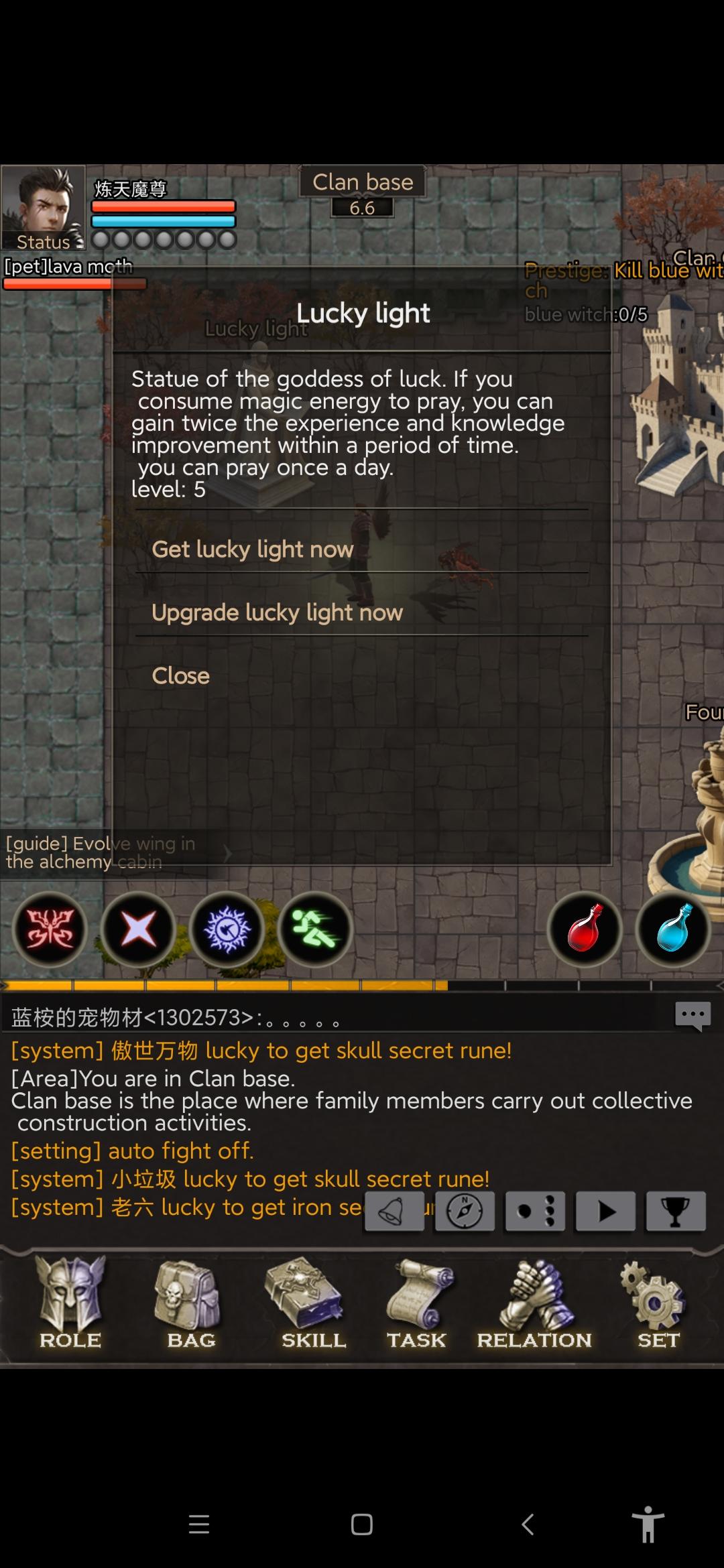The image size is (724, 1568).
Task: Use the red health potion
Action: click(x=585, y=929)
